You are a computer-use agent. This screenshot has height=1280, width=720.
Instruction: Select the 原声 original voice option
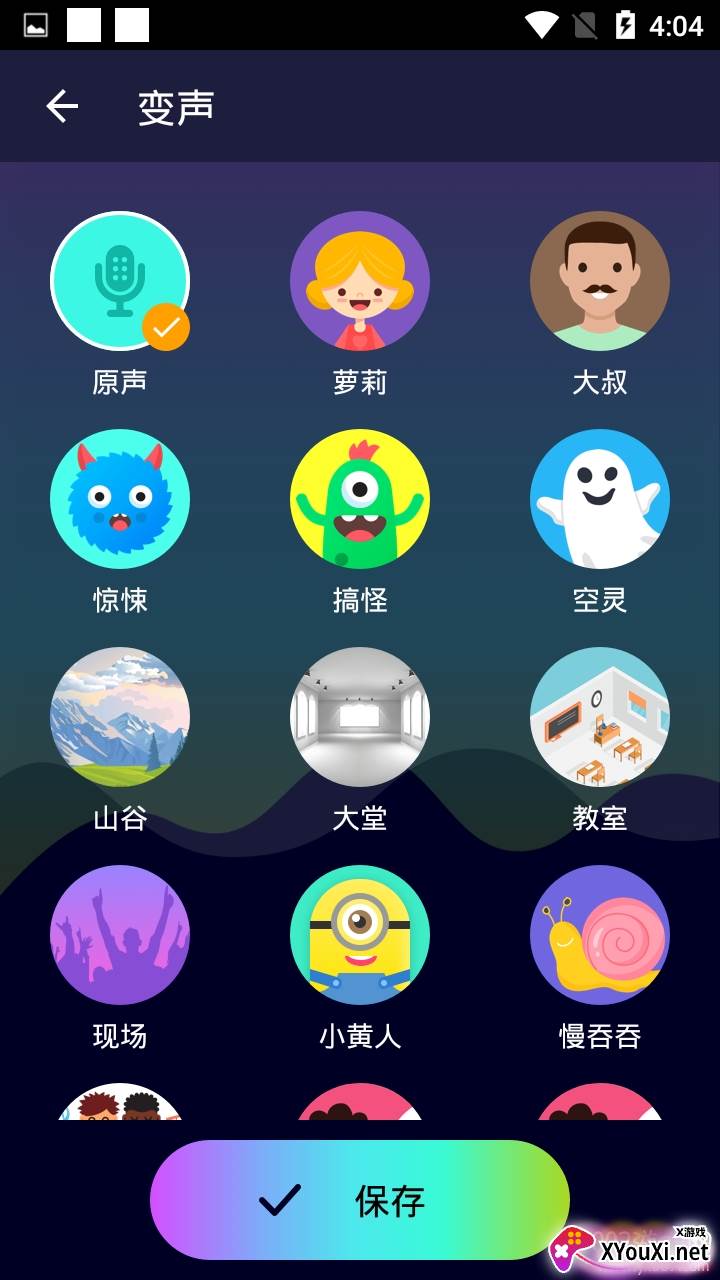pos(120,281)
